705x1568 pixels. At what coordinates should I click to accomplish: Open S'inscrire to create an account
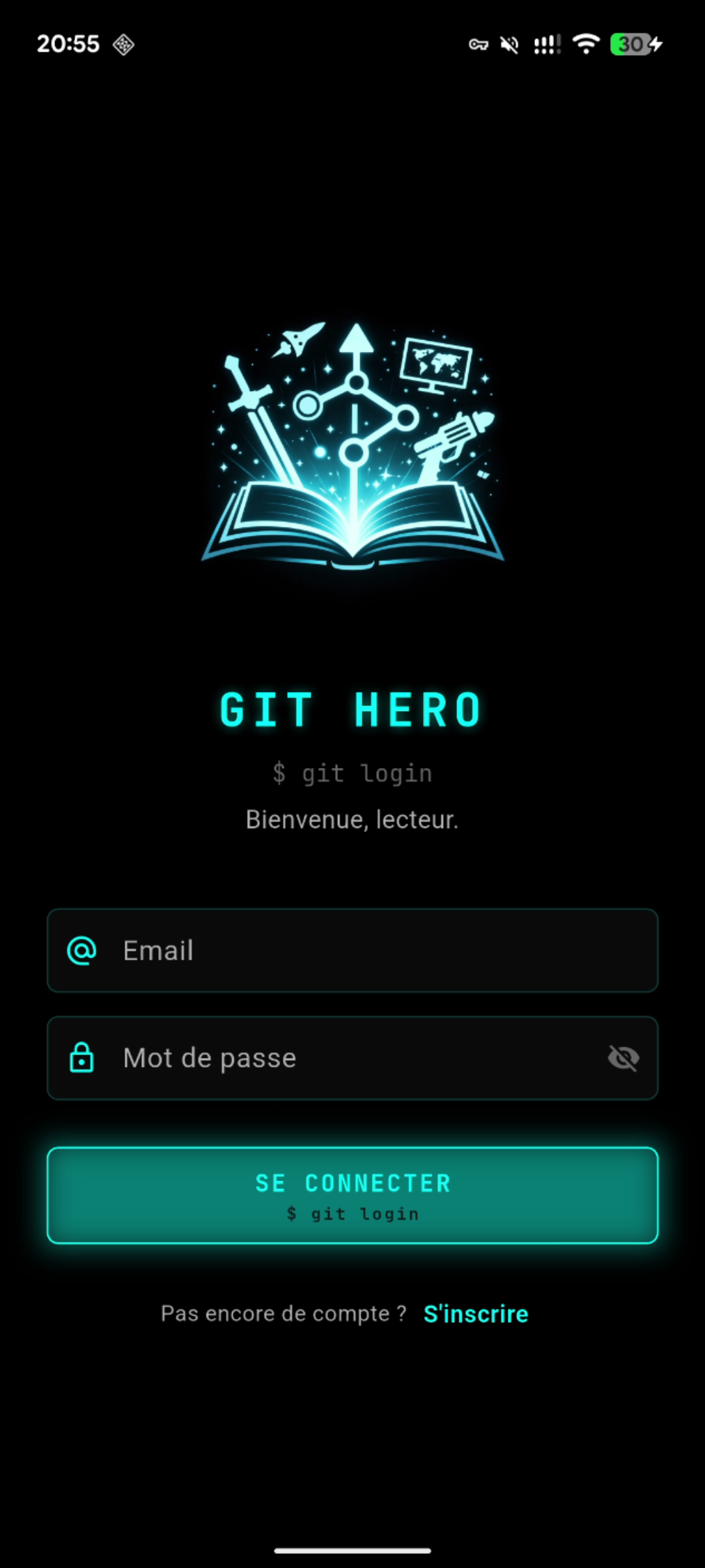476,1314
